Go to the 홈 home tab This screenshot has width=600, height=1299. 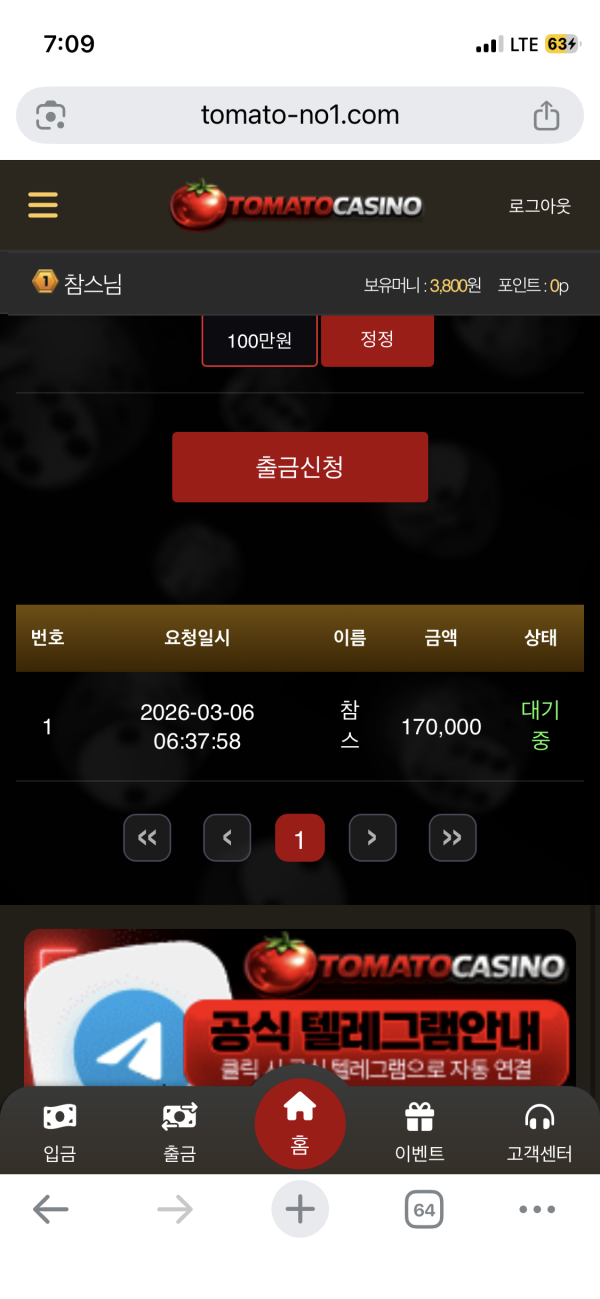300,1123
